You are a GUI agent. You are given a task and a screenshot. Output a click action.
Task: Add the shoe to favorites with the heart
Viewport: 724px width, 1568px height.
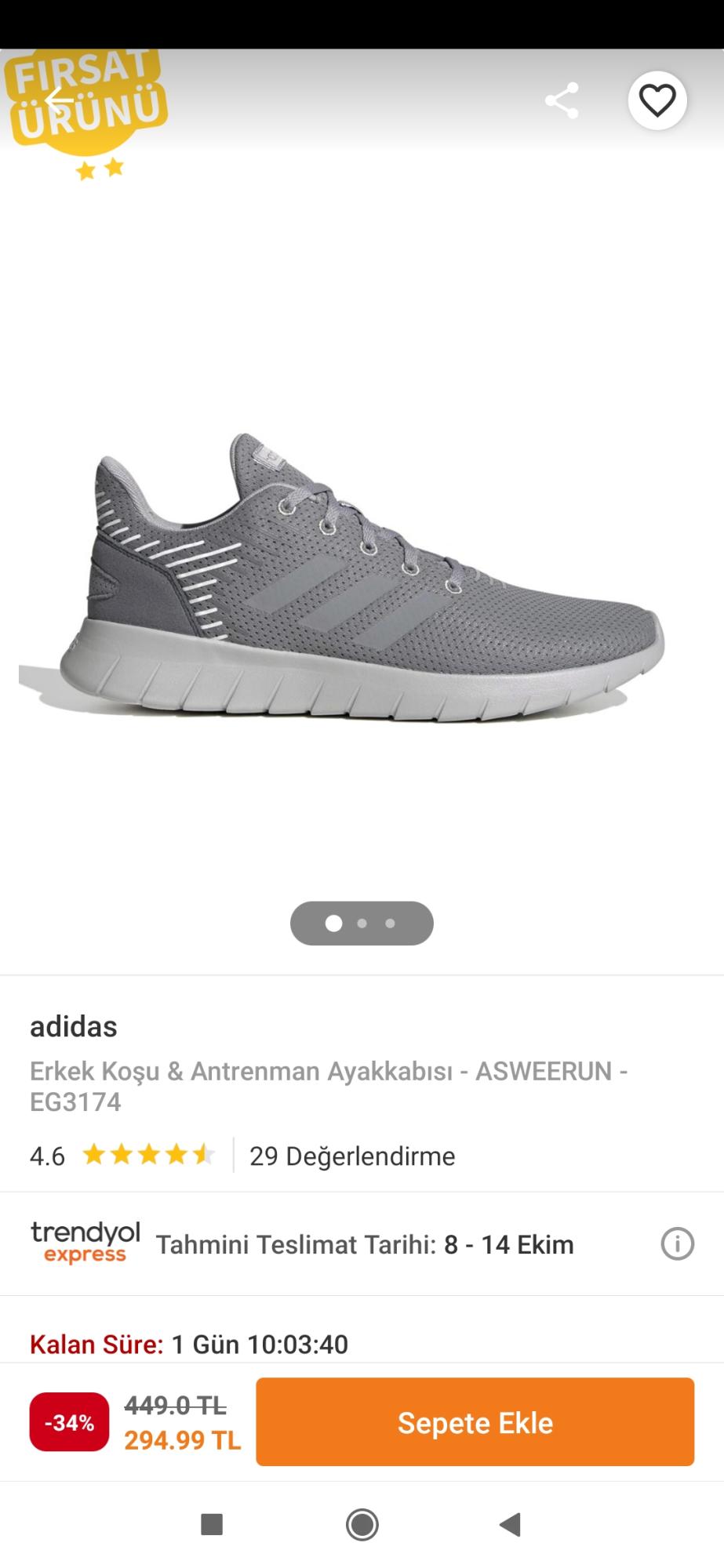pos(657,100)
